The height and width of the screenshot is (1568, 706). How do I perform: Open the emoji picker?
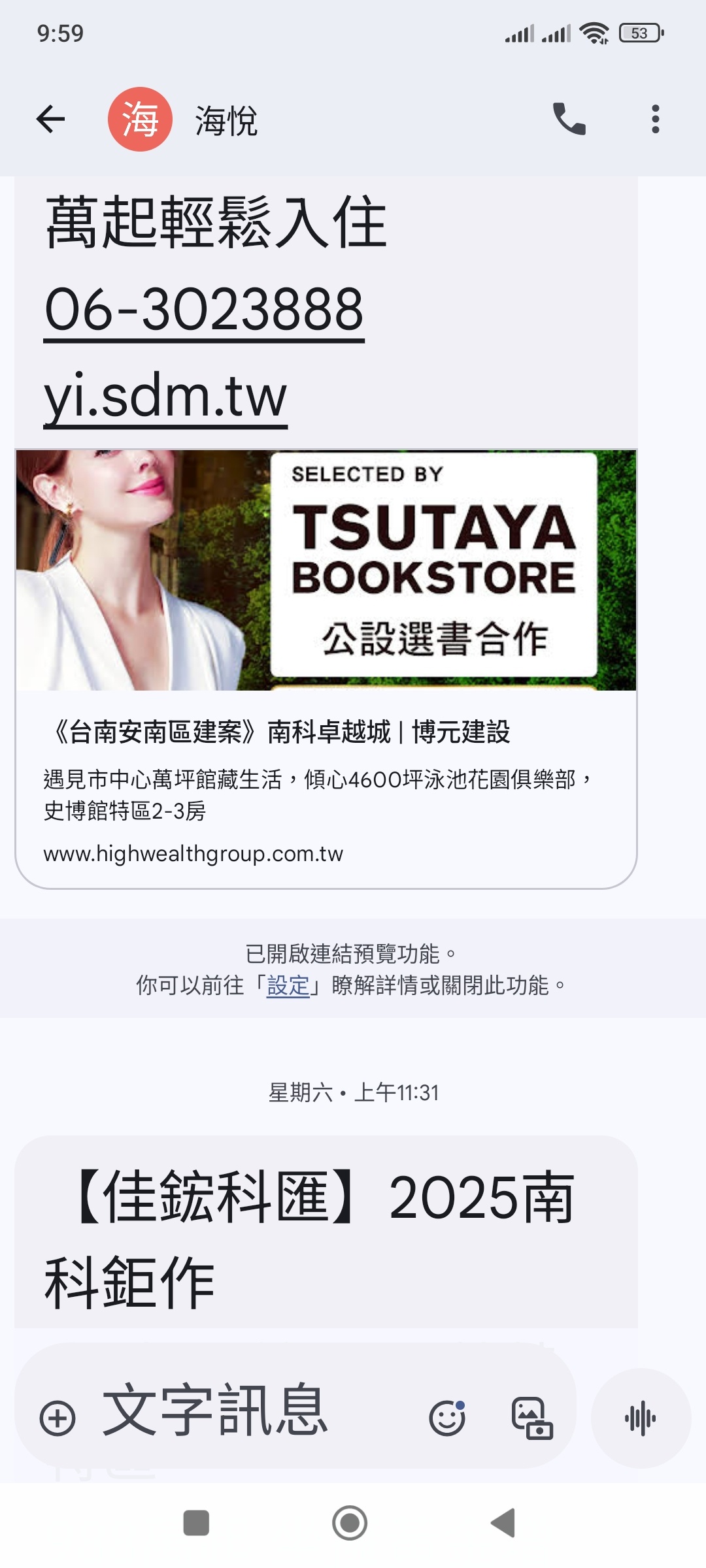(x=447, y=1418)
